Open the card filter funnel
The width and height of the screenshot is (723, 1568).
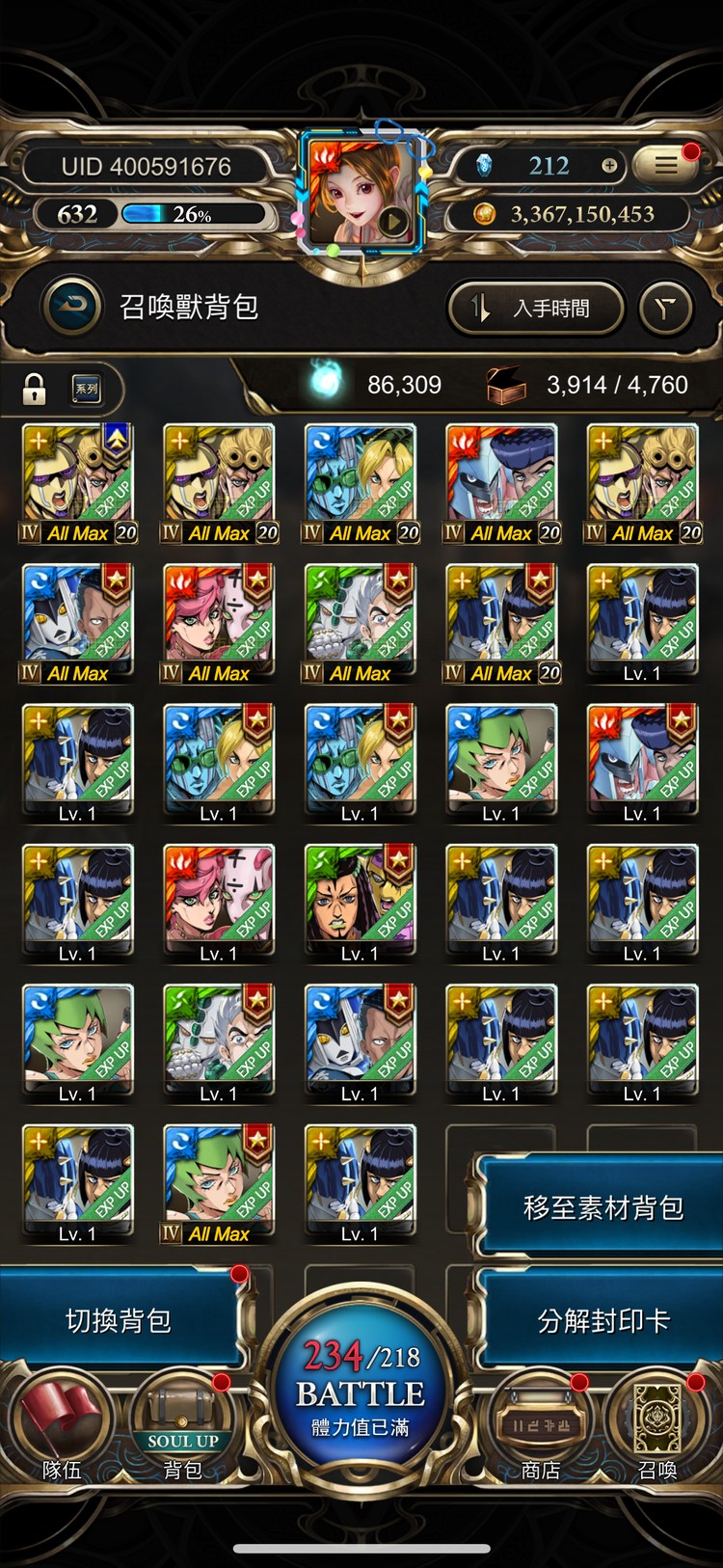click(x=665, y=309)
